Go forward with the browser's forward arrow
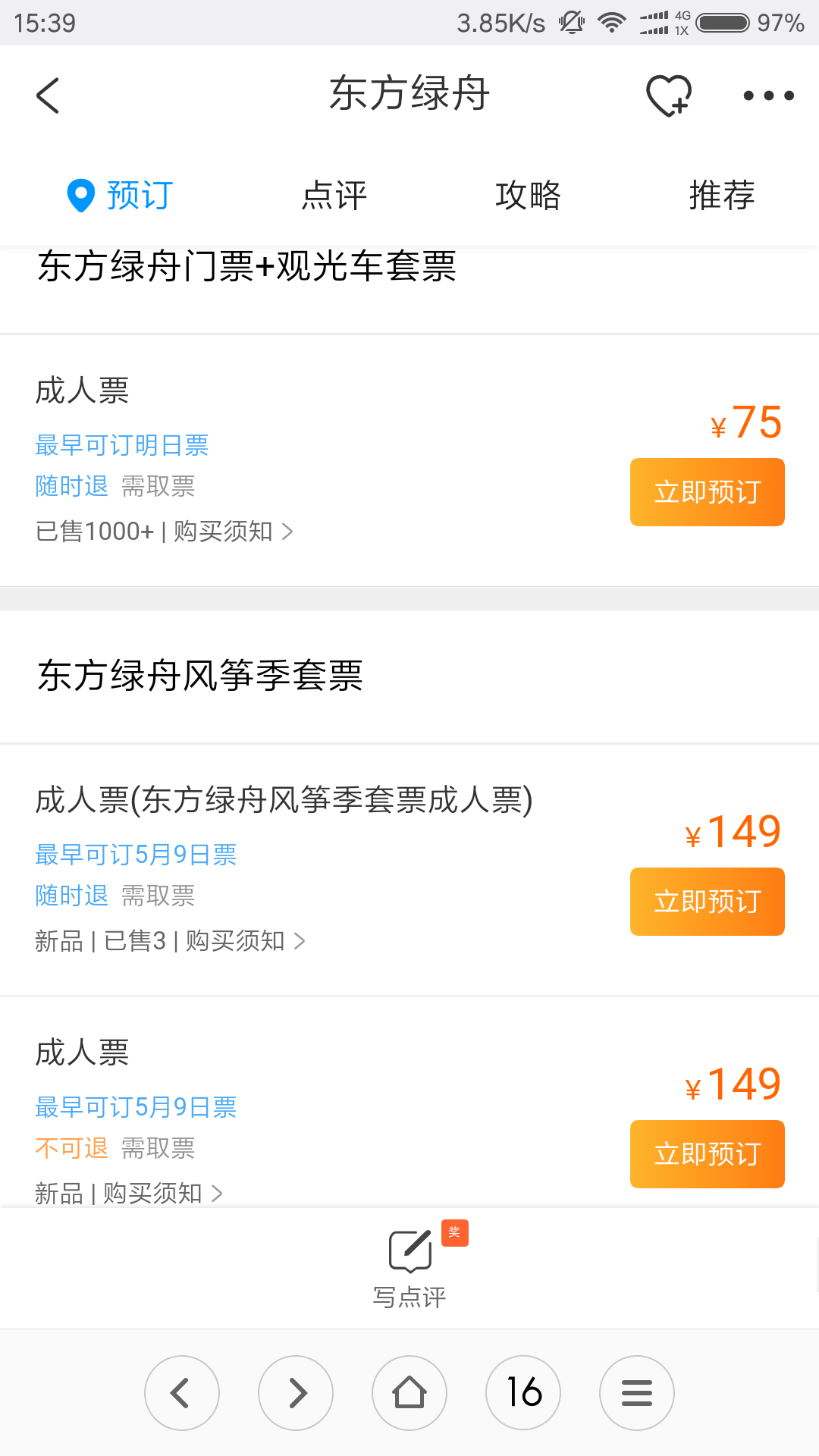 coord(296,1393)
